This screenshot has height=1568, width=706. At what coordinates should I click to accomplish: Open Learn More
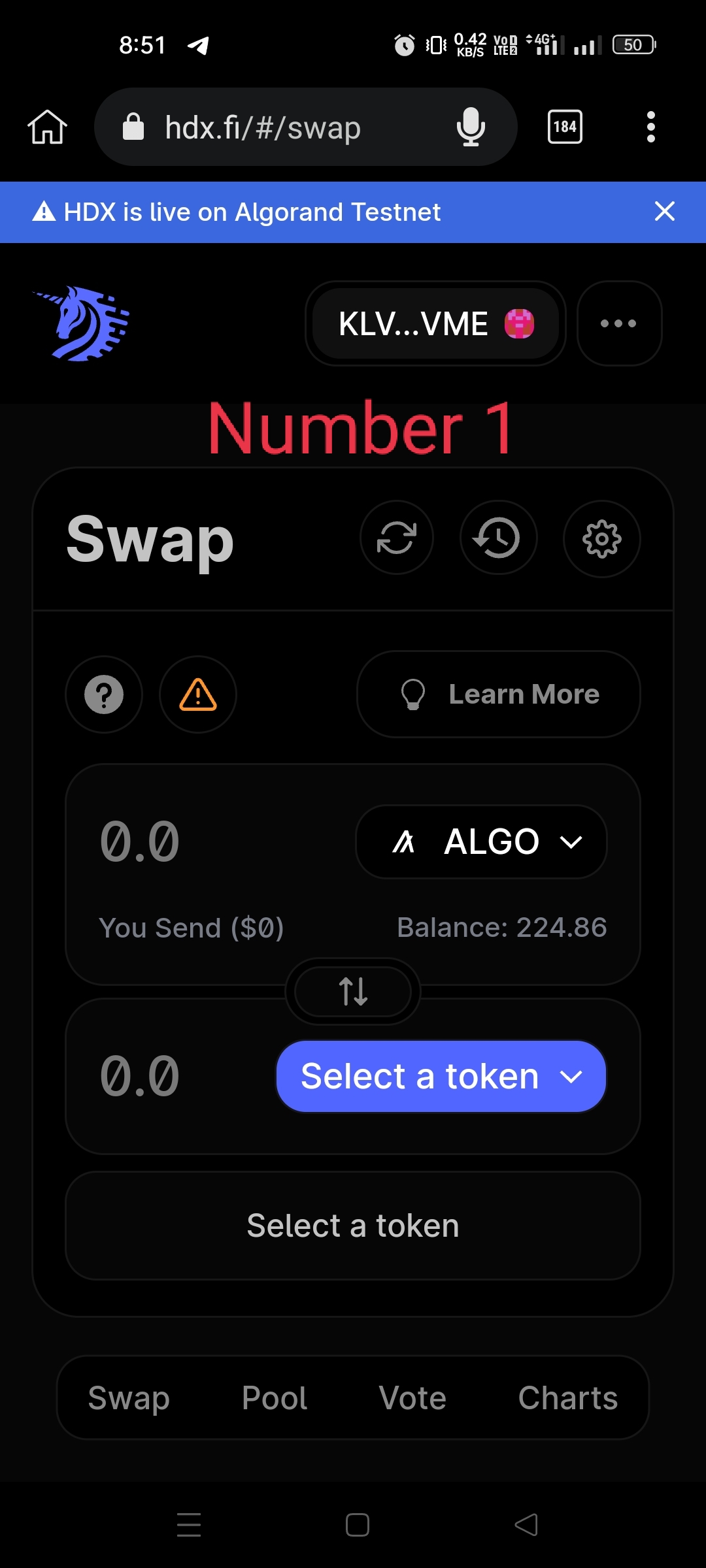point(498,694)
